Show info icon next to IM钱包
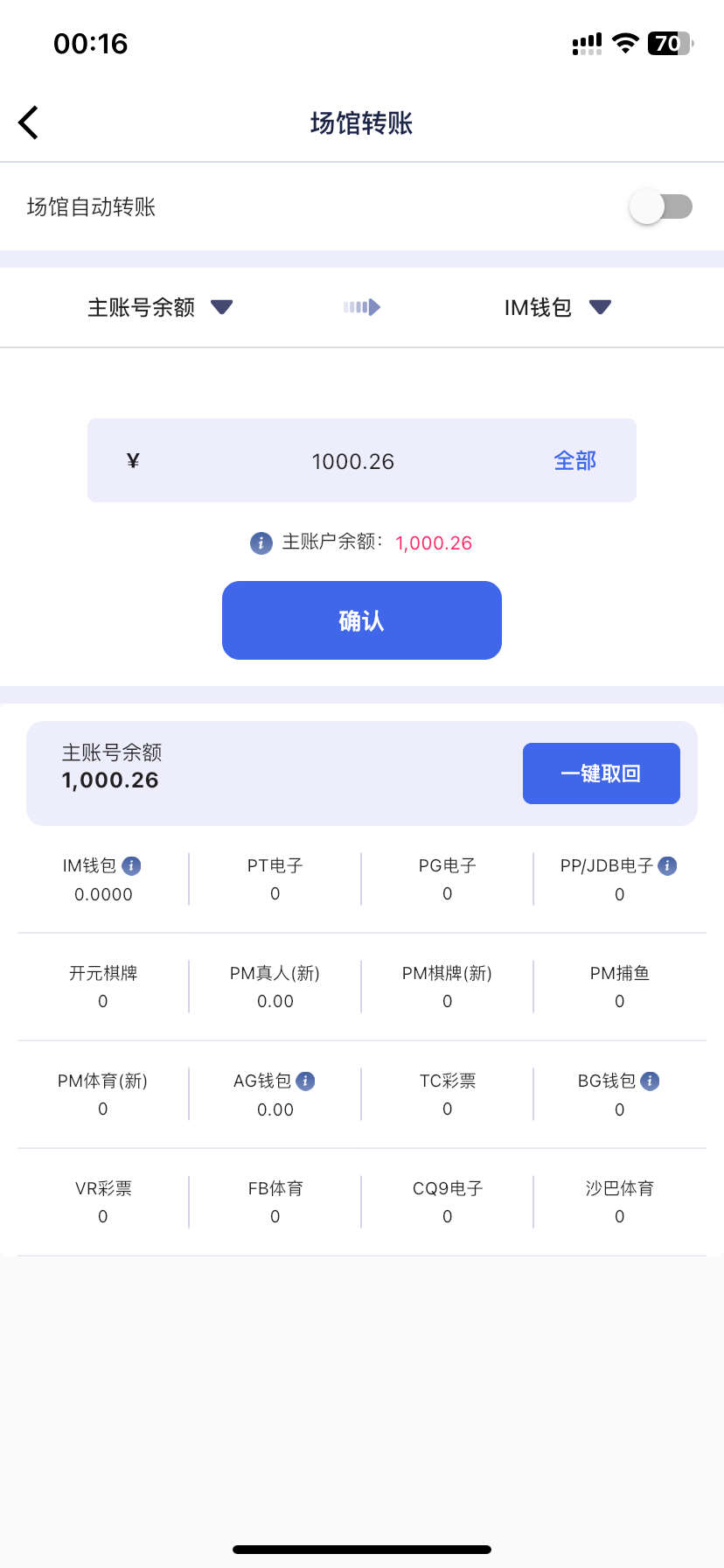Viewport: 724px width, 1568px height. click(131, 866)
